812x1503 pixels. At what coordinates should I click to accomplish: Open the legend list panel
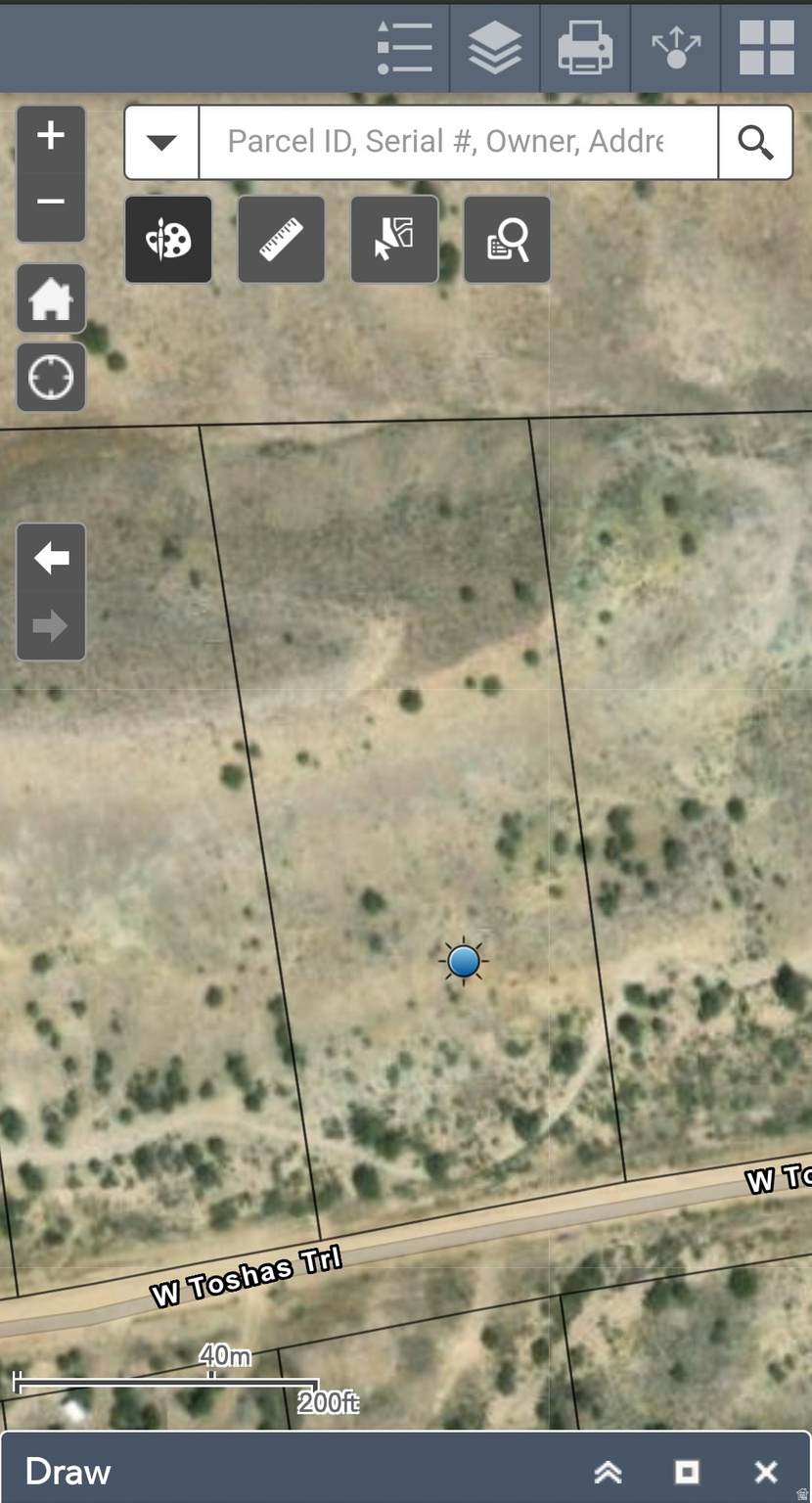(404, 47)
